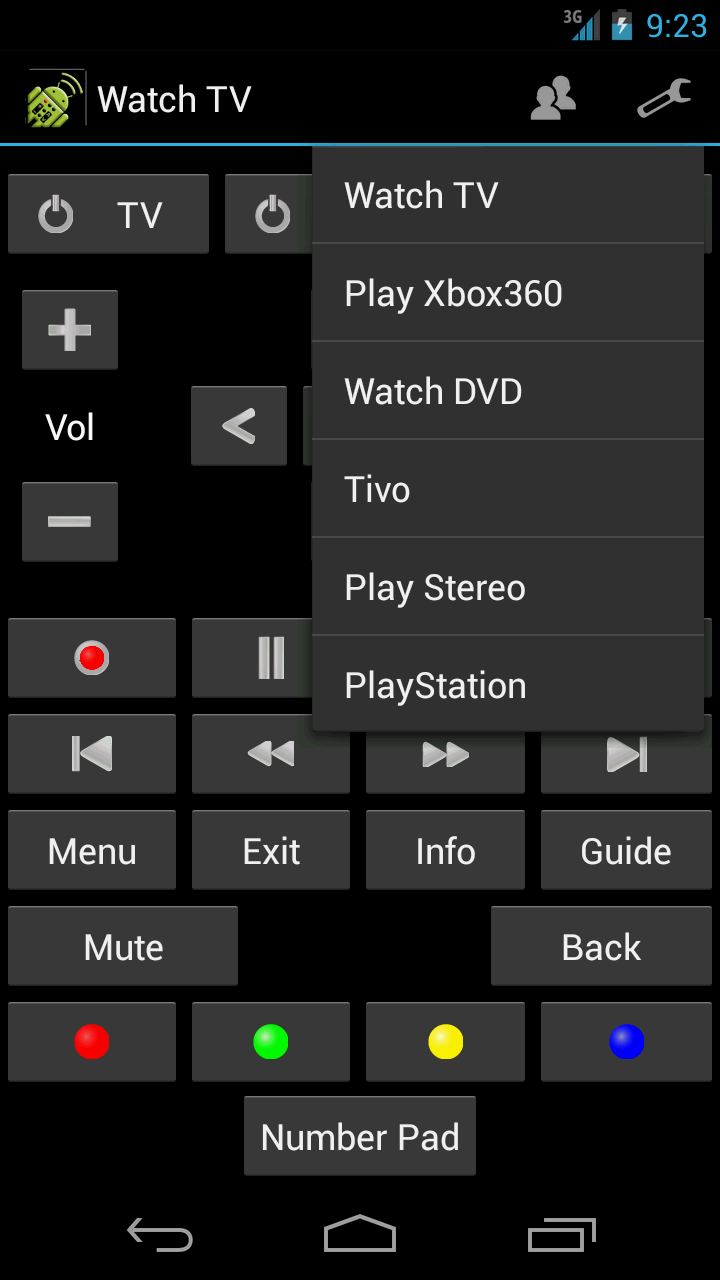Choose Play Xbox360 activity
The height and width of the screenshot is (1280, 720).
tap(508, 293)
